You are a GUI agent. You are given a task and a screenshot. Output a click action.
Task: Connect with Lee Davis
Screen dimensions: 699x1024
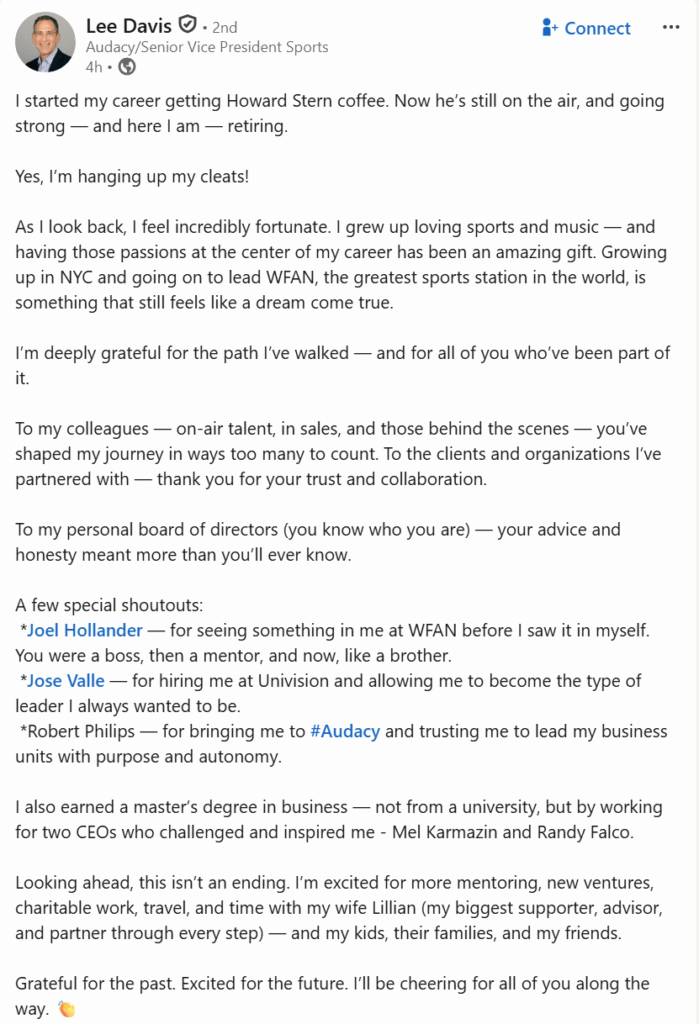click(x=586, y=28)
